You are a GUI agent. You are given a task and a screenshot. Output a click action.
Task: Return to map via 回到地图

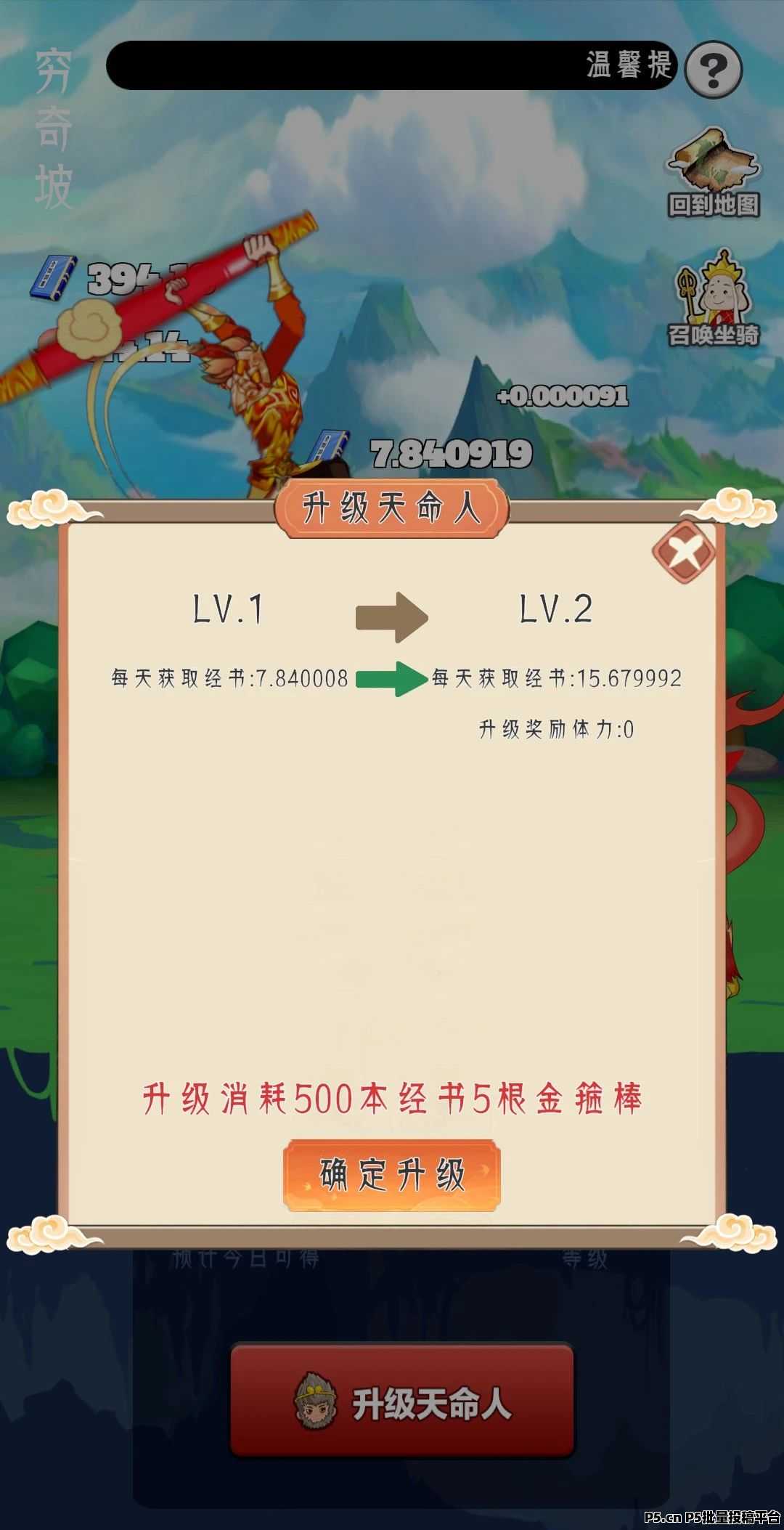pyautogui.click(x=714, y=174)
